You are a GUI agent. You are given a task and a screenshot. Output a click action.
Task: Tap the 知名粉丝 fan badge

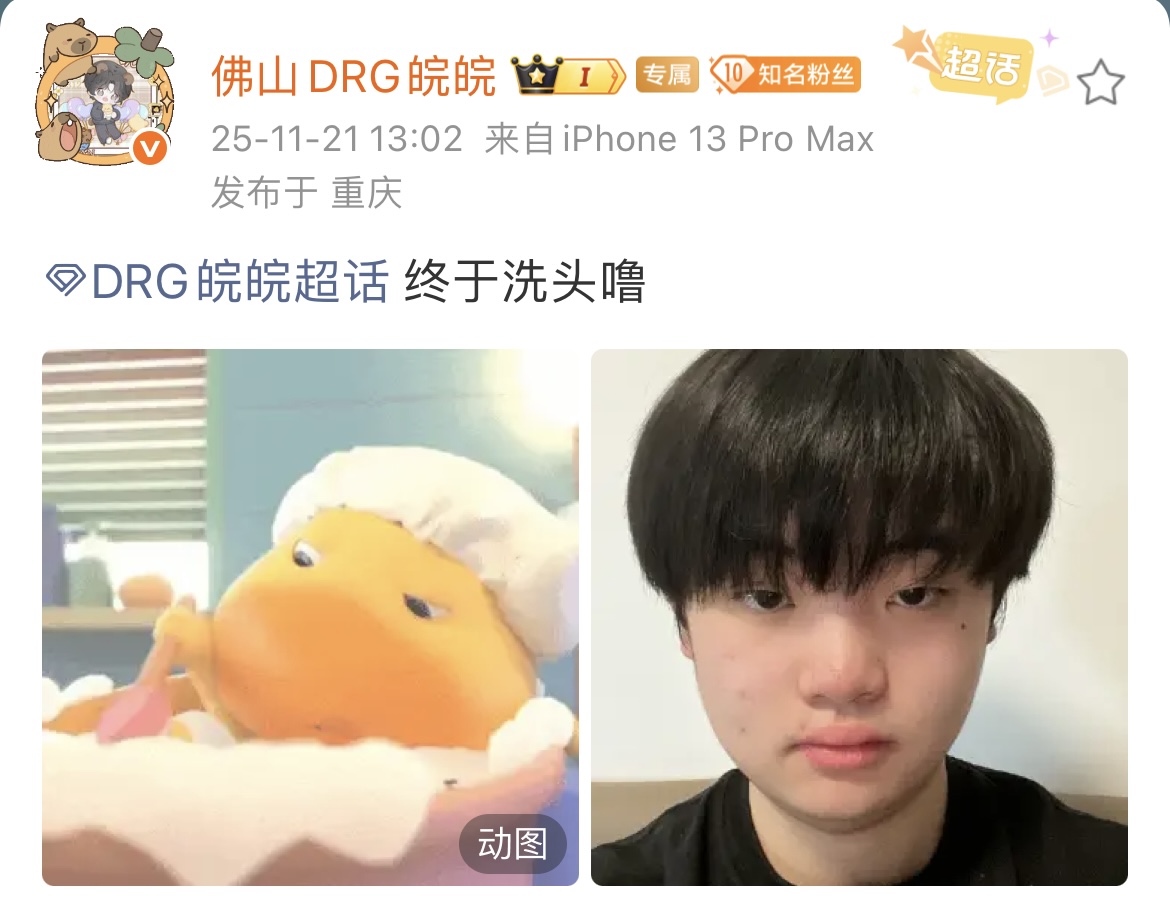click(787, 75)
